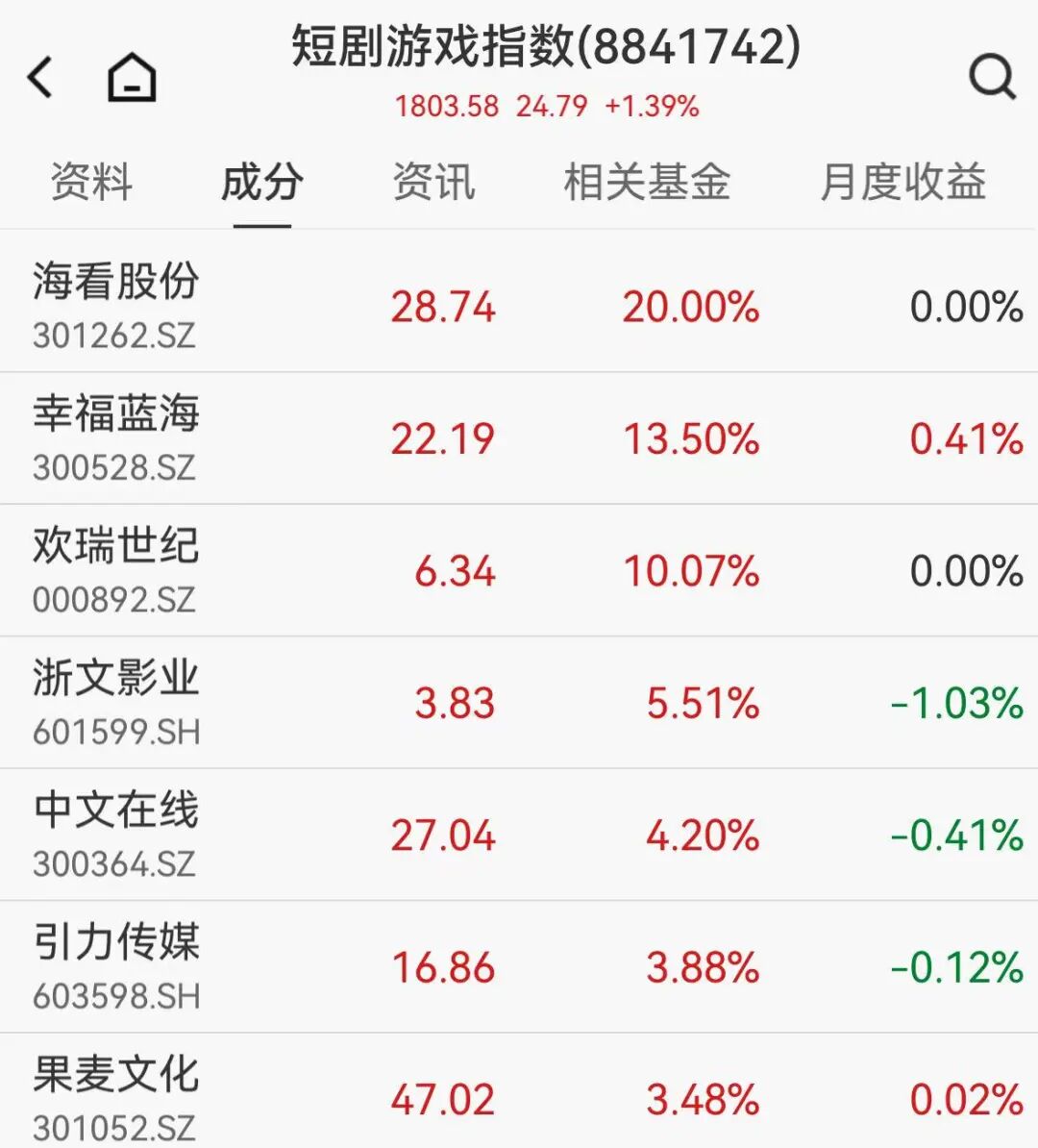Screen dimensions: 1038x1148
Task: Switch to the 资料 tab
Action: [91, 183]
